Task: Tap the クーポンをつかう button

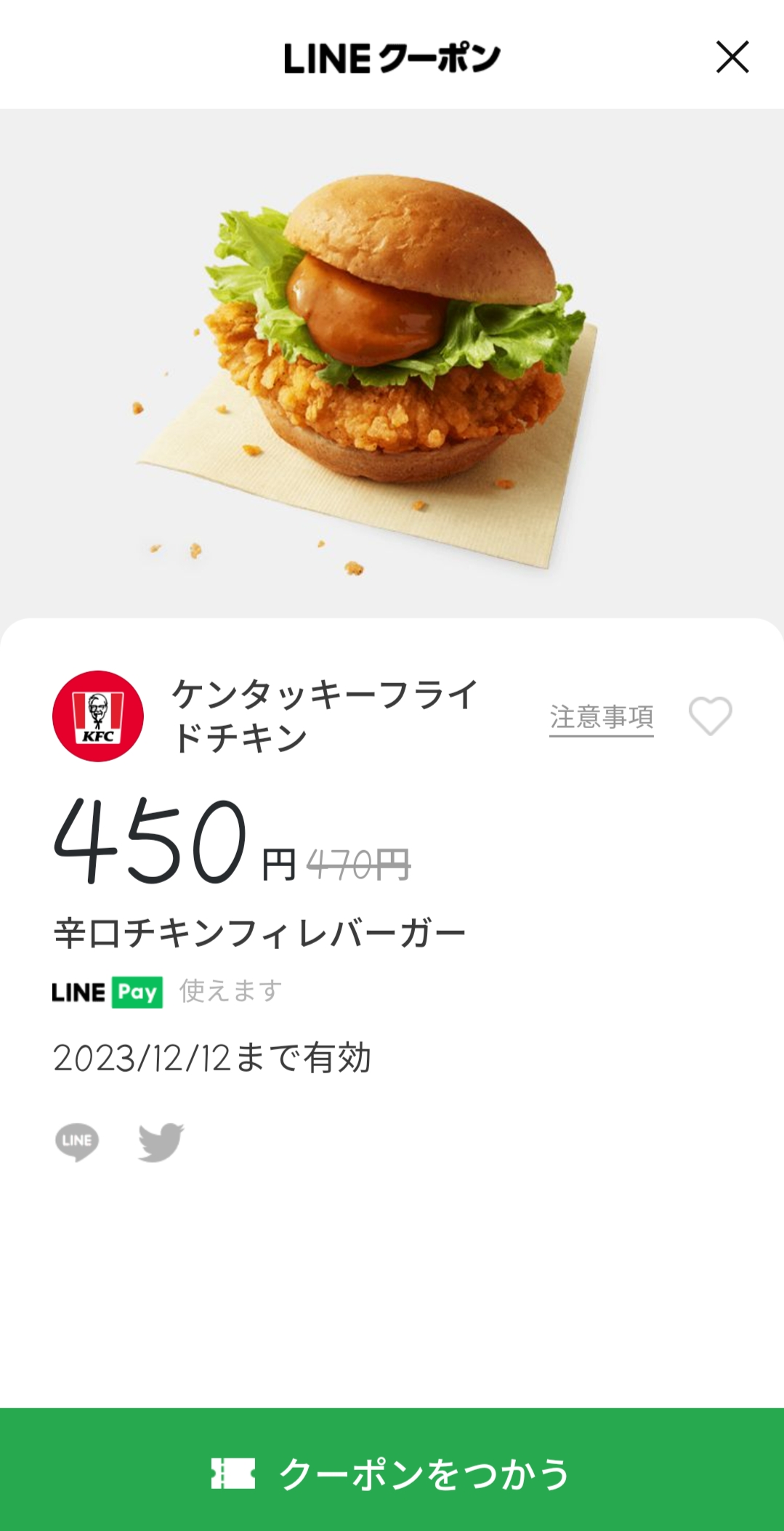Action: point(392,1473)
